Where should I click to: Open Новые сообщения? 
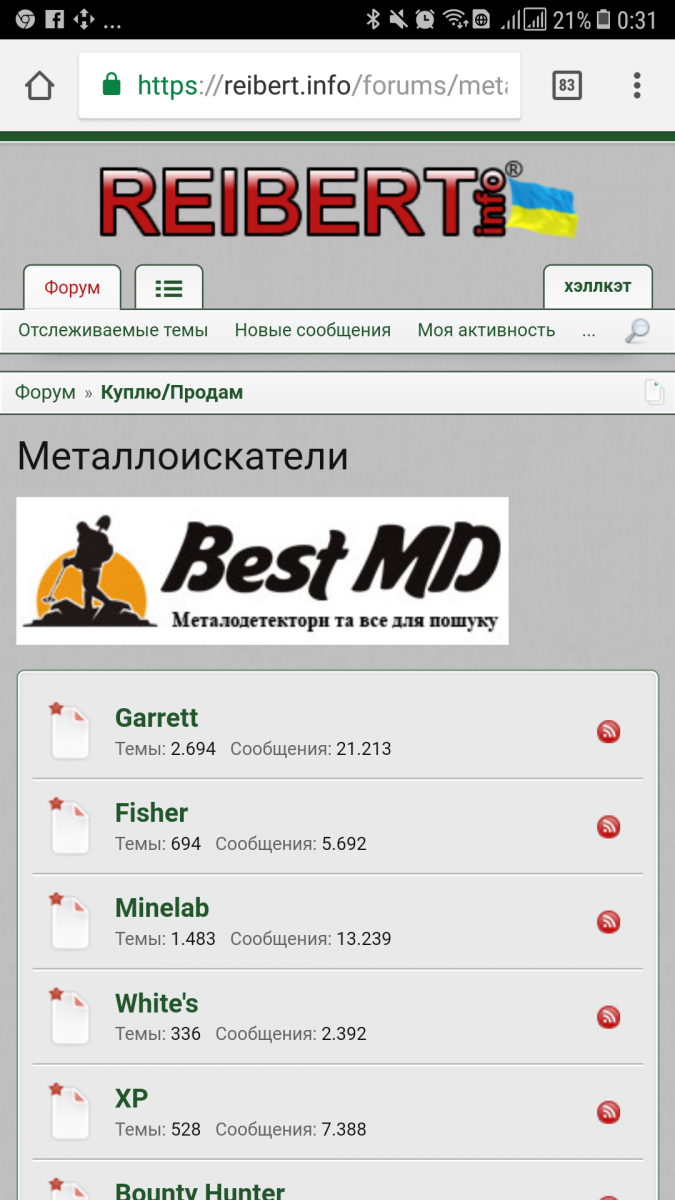click(x=312, y=330)
